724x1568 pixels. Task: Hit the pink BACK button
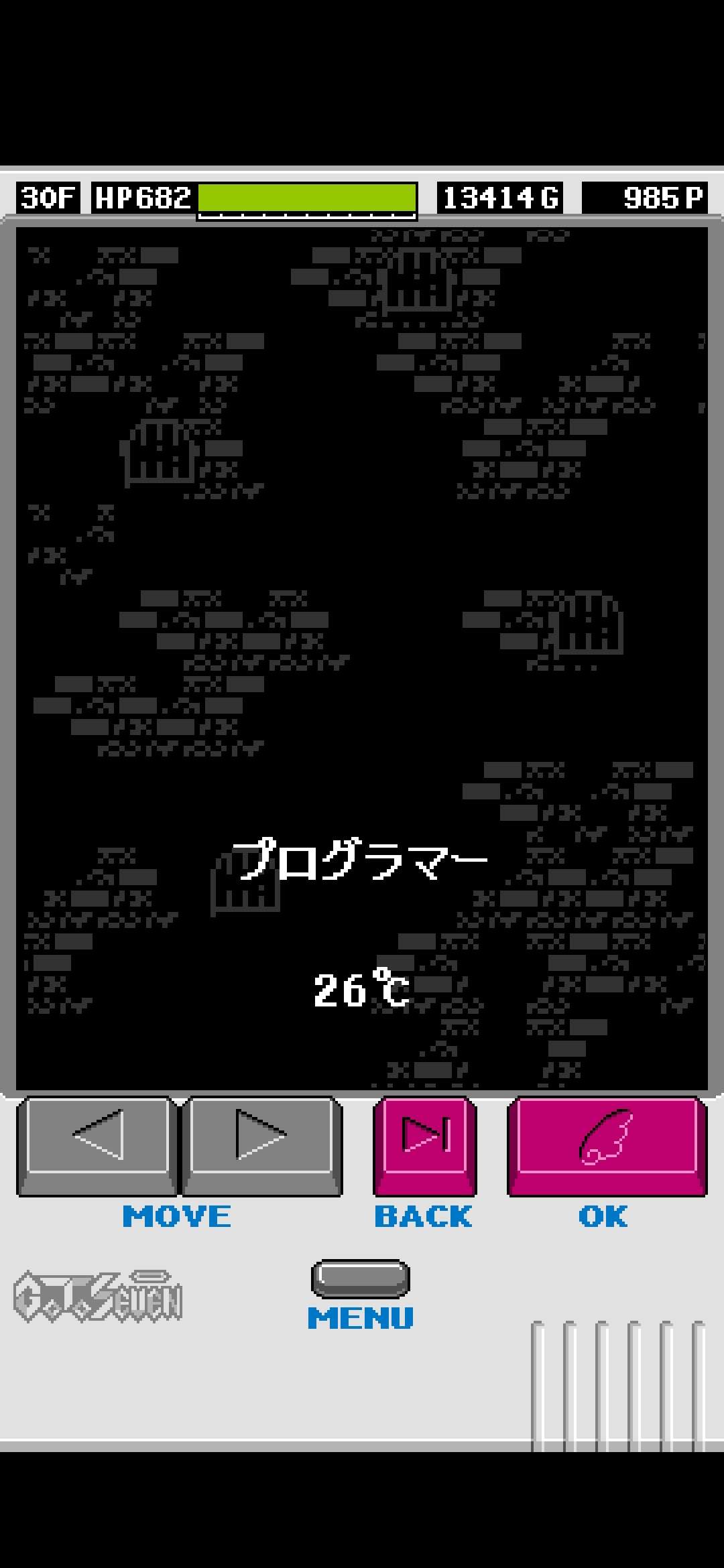(425, 1146)
